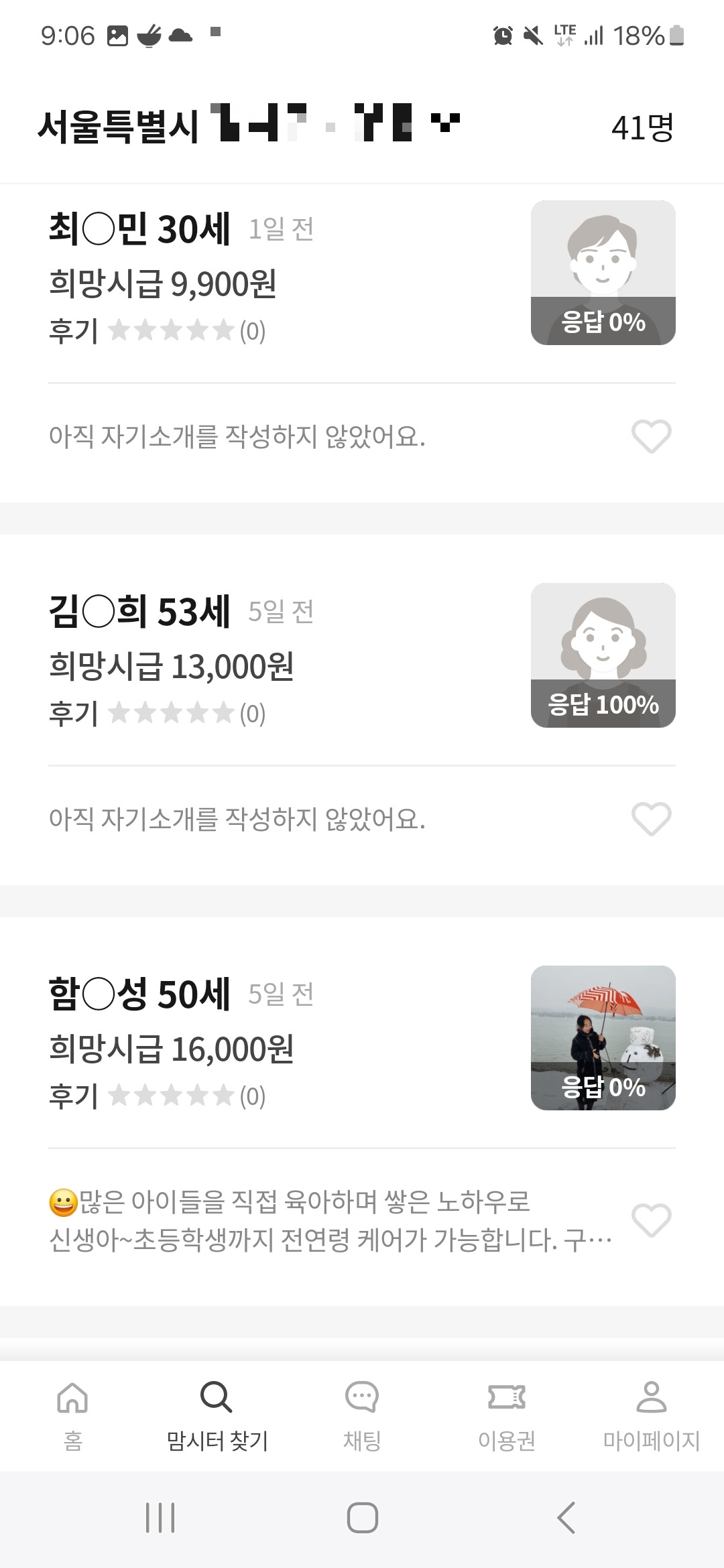724x1568 pixels.
Task: Switch to the 홈 tab
Action: [72, 1415]
